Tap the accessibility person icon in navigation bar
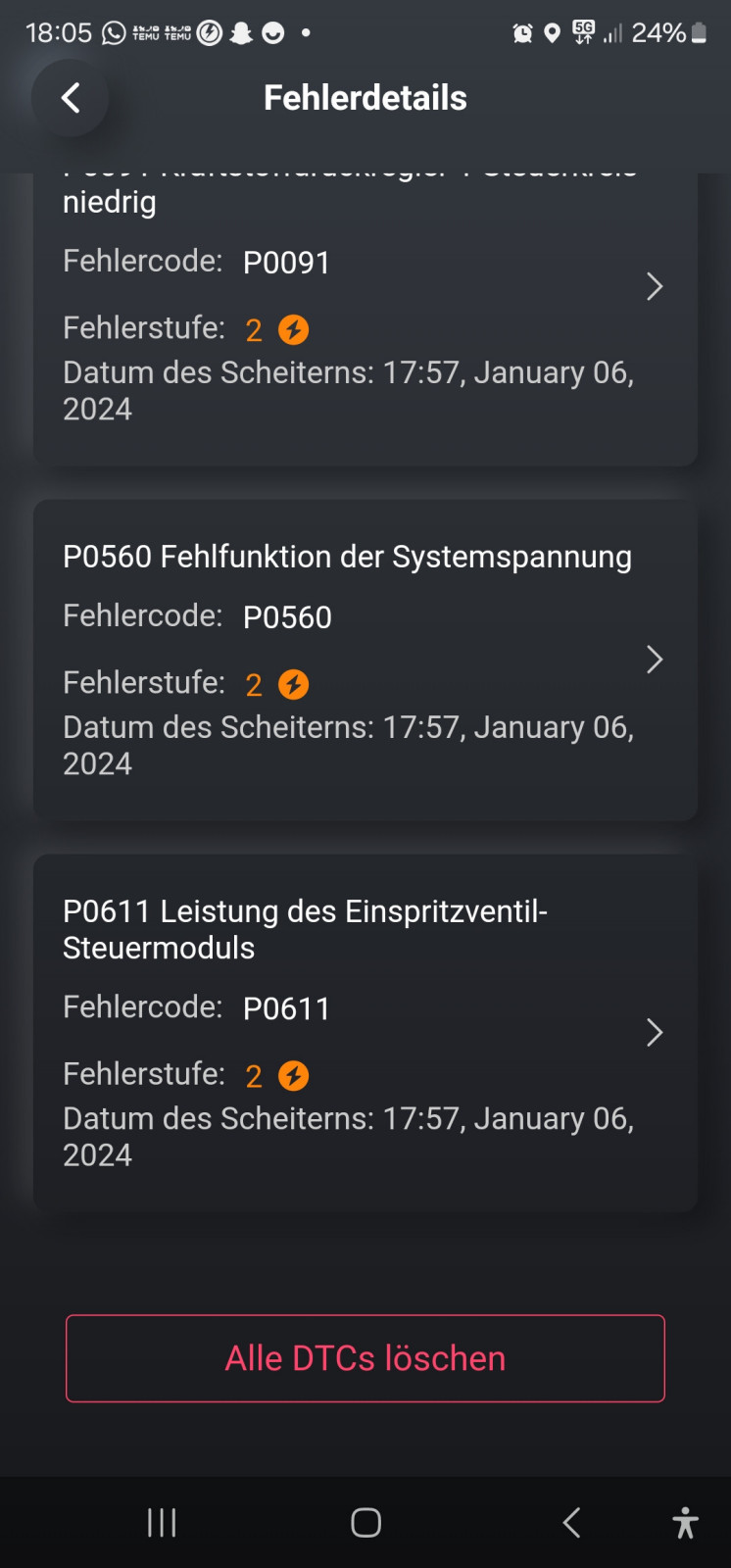 click(x=685, y=1522)
